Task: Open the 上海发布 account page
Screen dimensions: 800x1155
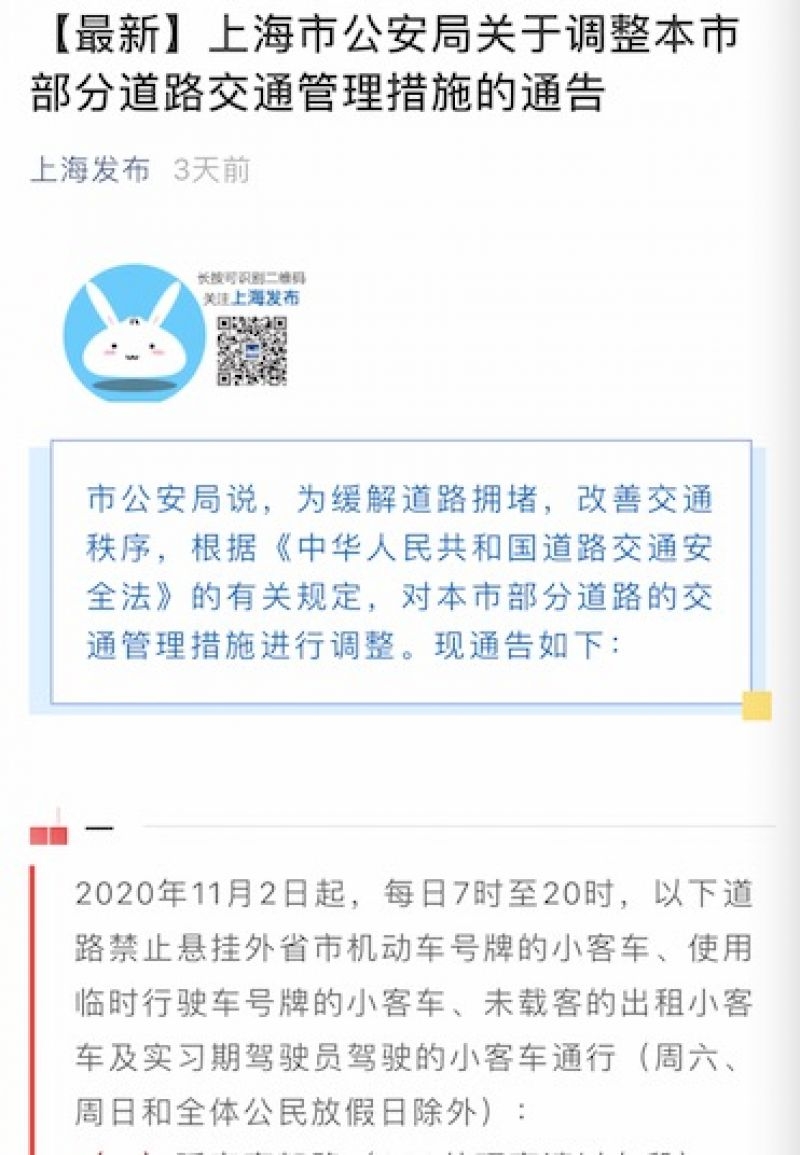Action: tap(90, 170)
